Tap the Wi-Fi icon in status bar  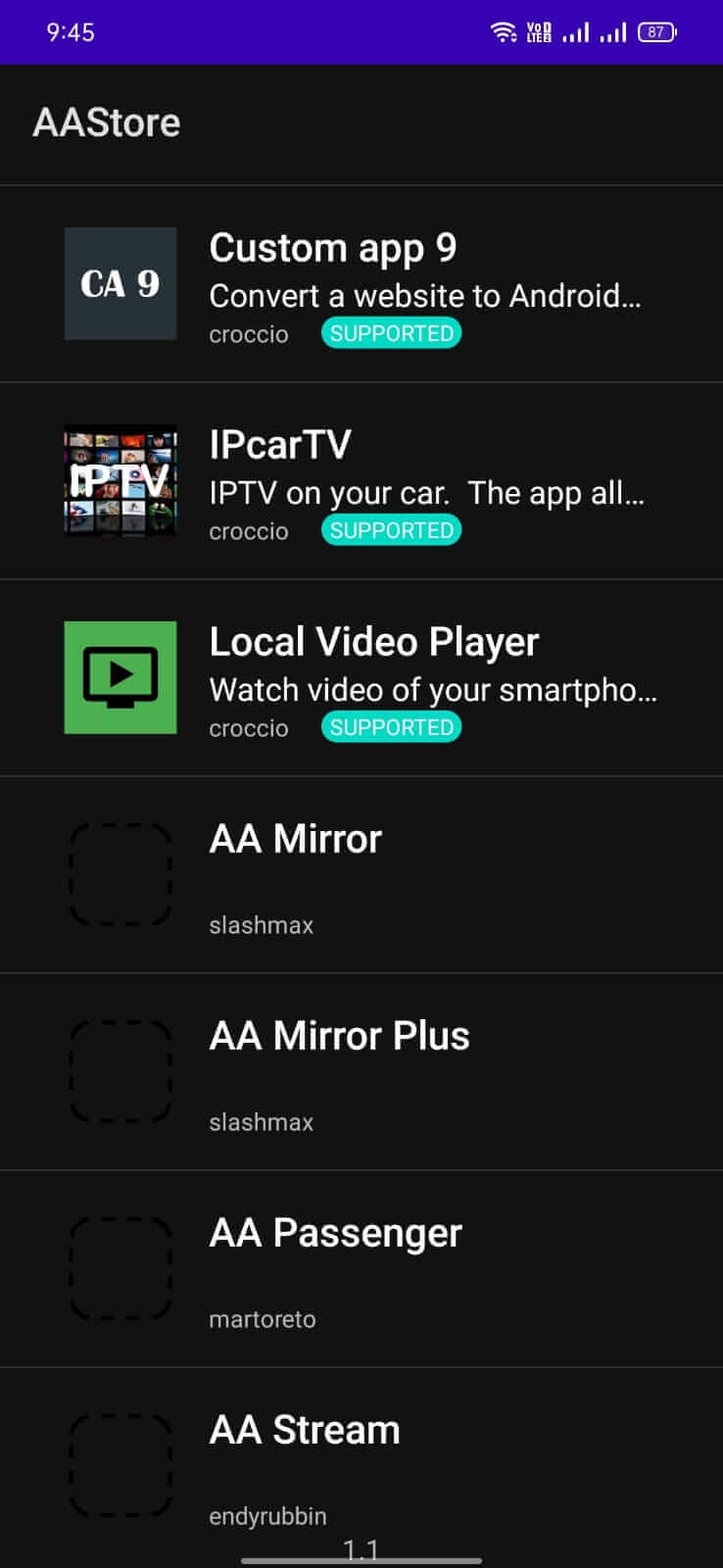coord(504,30)
